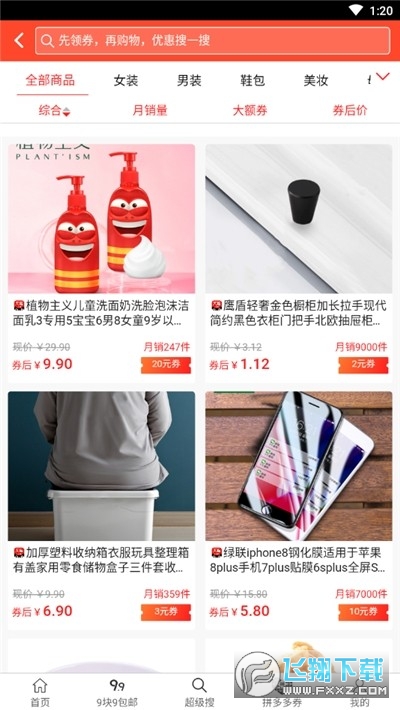This screenshot has height=710, width=400.
Task: Sort by 大额券
Action: click(x=250, y=110)
